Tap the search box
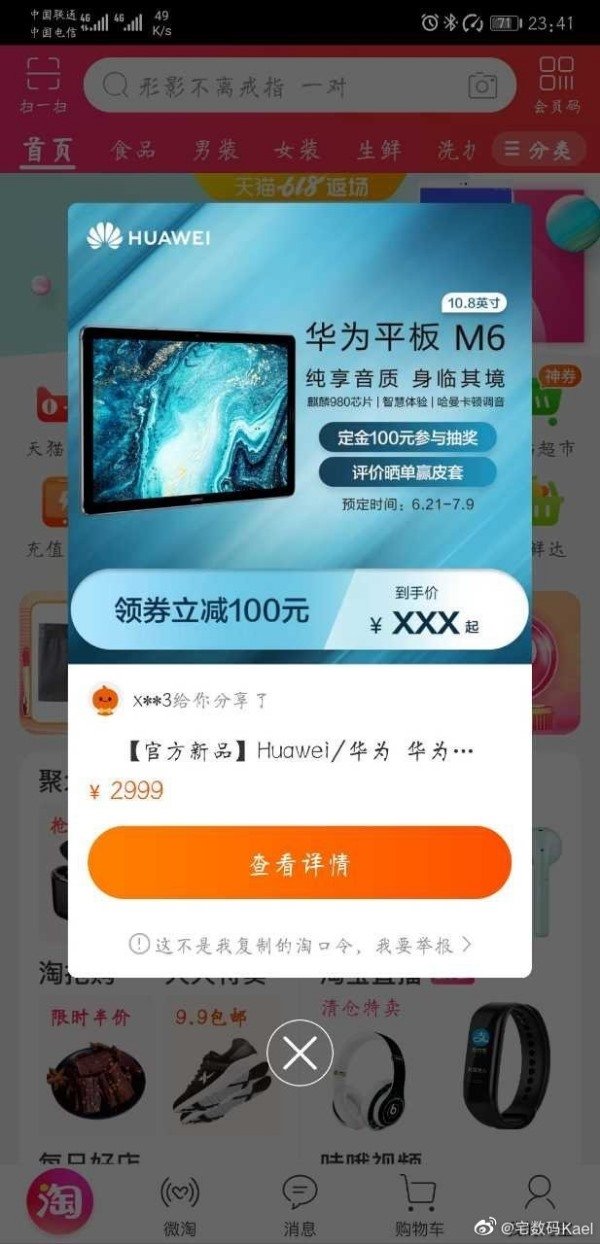 tap(280, 86)
